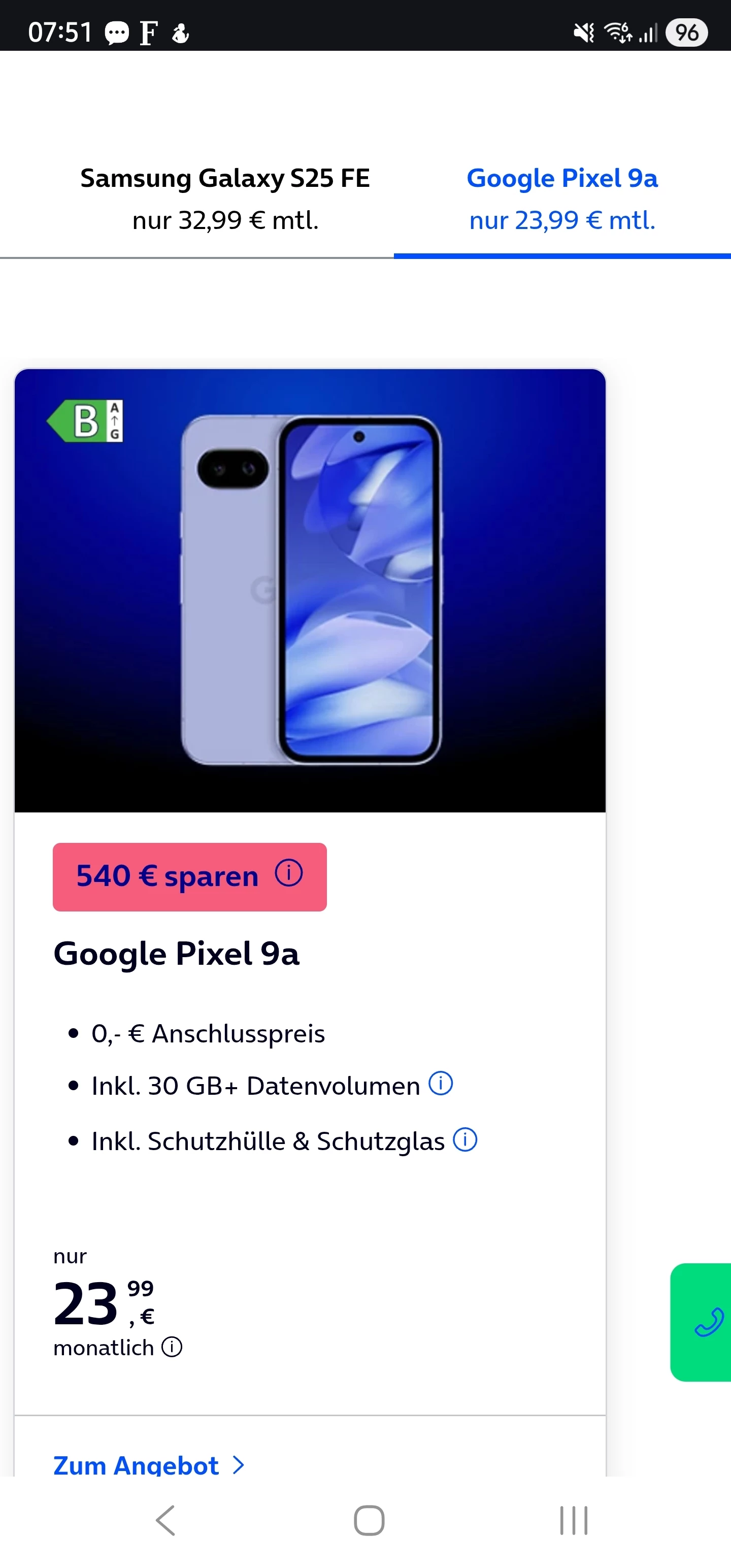Open recent apps from navigation bar
Screen dimensions: 731x1568
pyautogui.click(x=573, y=1520)
